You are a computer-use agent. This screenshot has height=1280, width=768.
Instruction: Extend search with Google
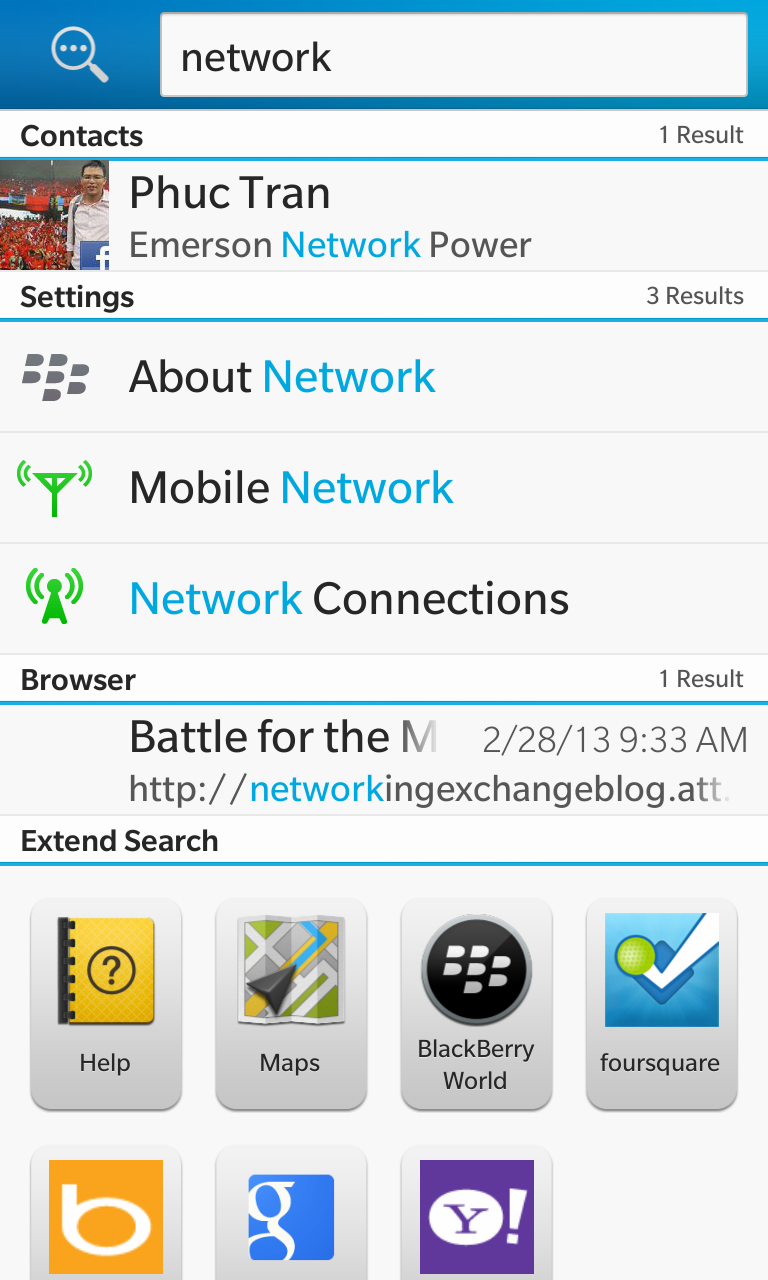(291, 1215)
